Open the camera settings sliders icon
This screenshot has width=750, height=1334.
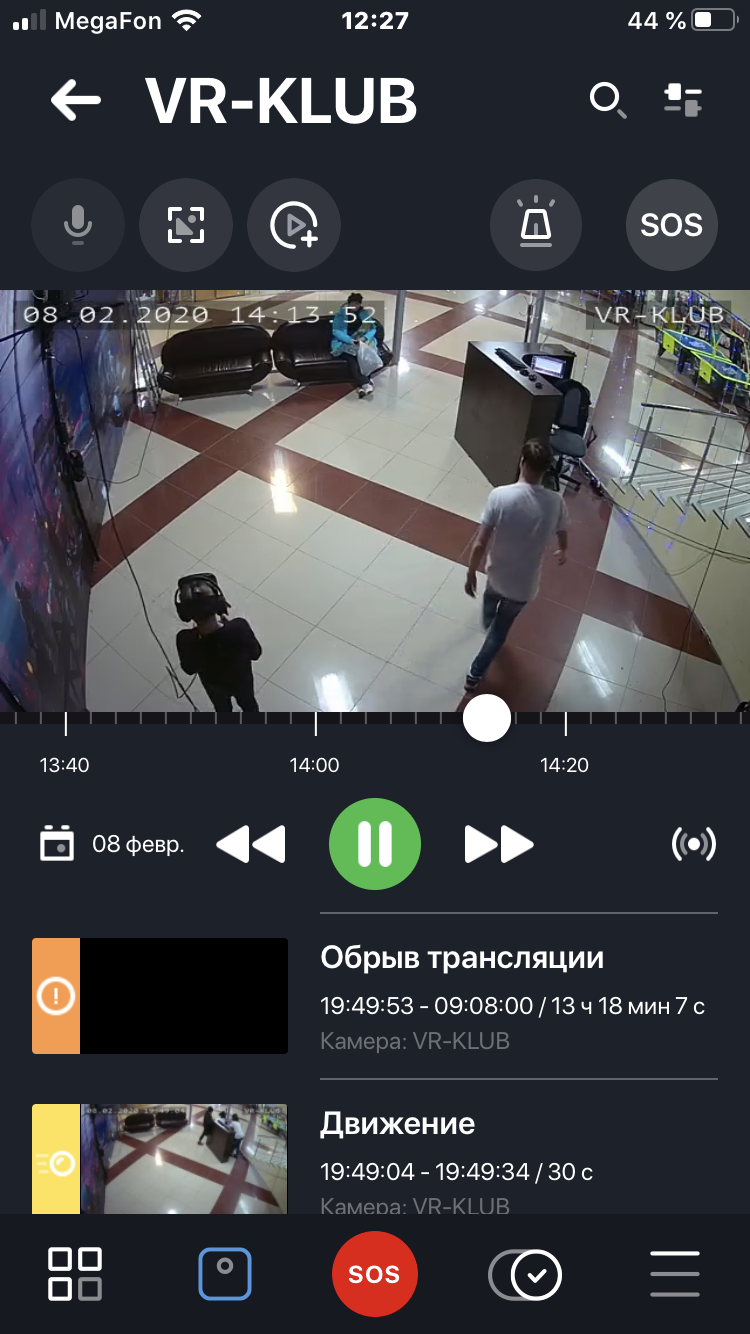coord(683,100)
